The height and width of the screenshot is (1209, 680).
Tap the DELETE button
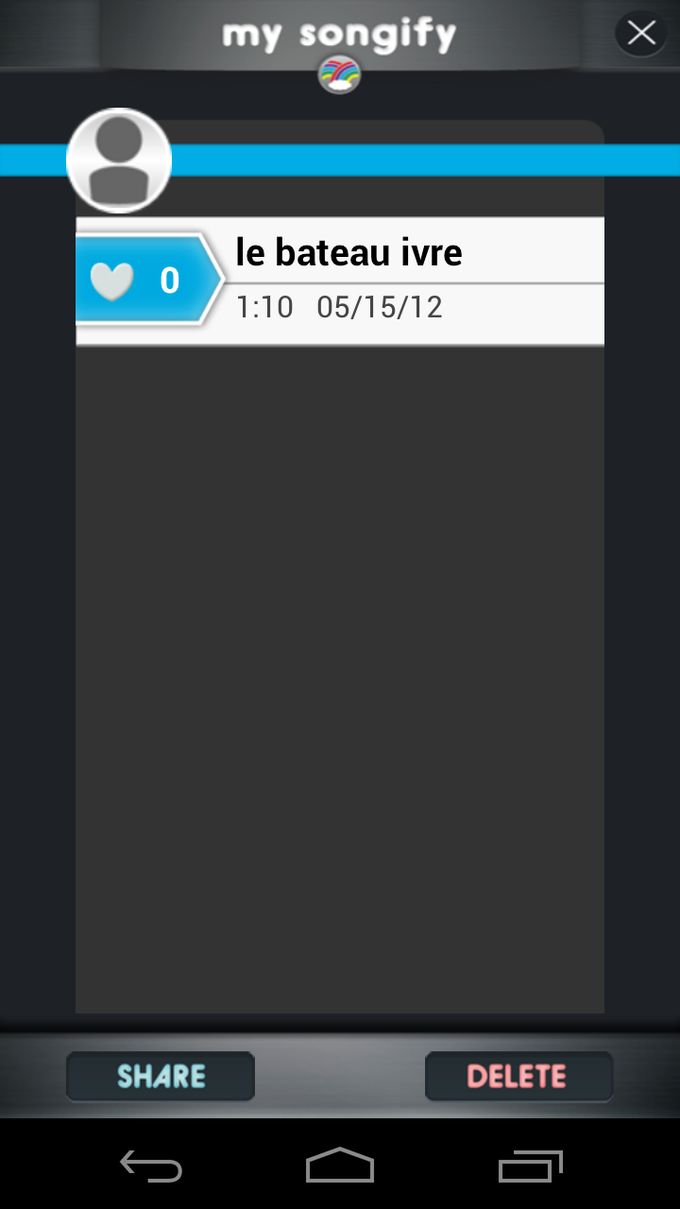pos(518,1076)
